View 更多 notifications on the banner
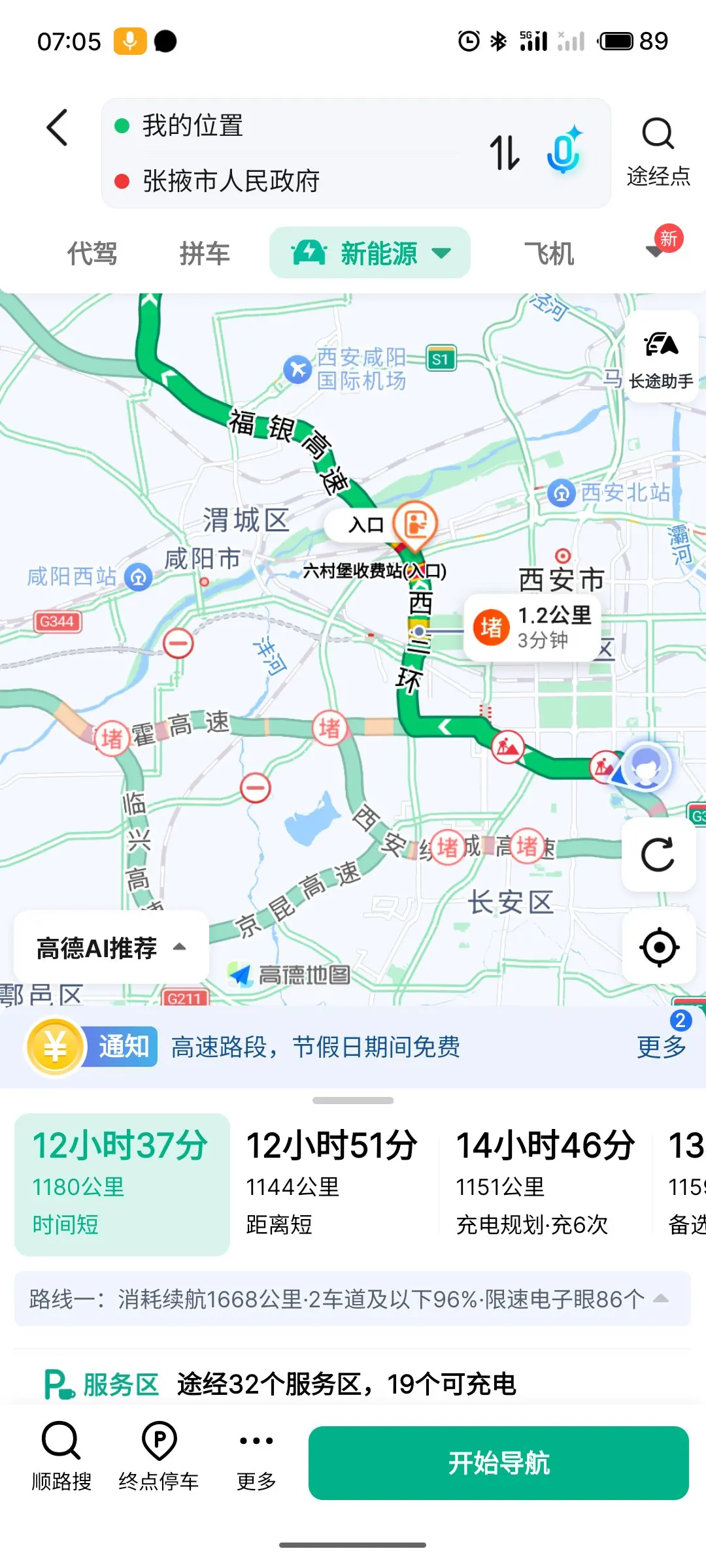Image resolution: width=706 pixels, height=1568 pixels. coord(662,1046)
